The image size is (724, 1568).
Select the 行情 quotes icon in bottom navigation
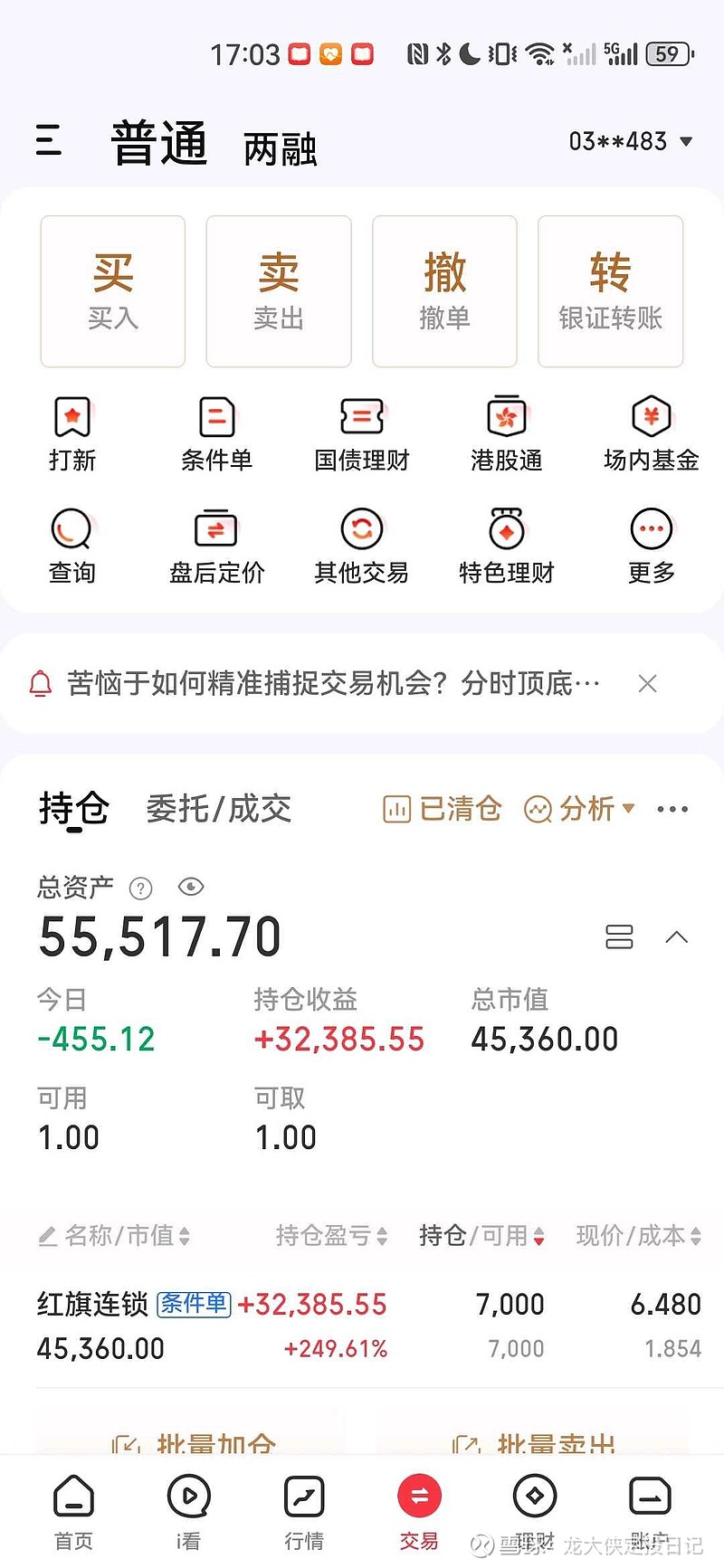(303, 1497)
